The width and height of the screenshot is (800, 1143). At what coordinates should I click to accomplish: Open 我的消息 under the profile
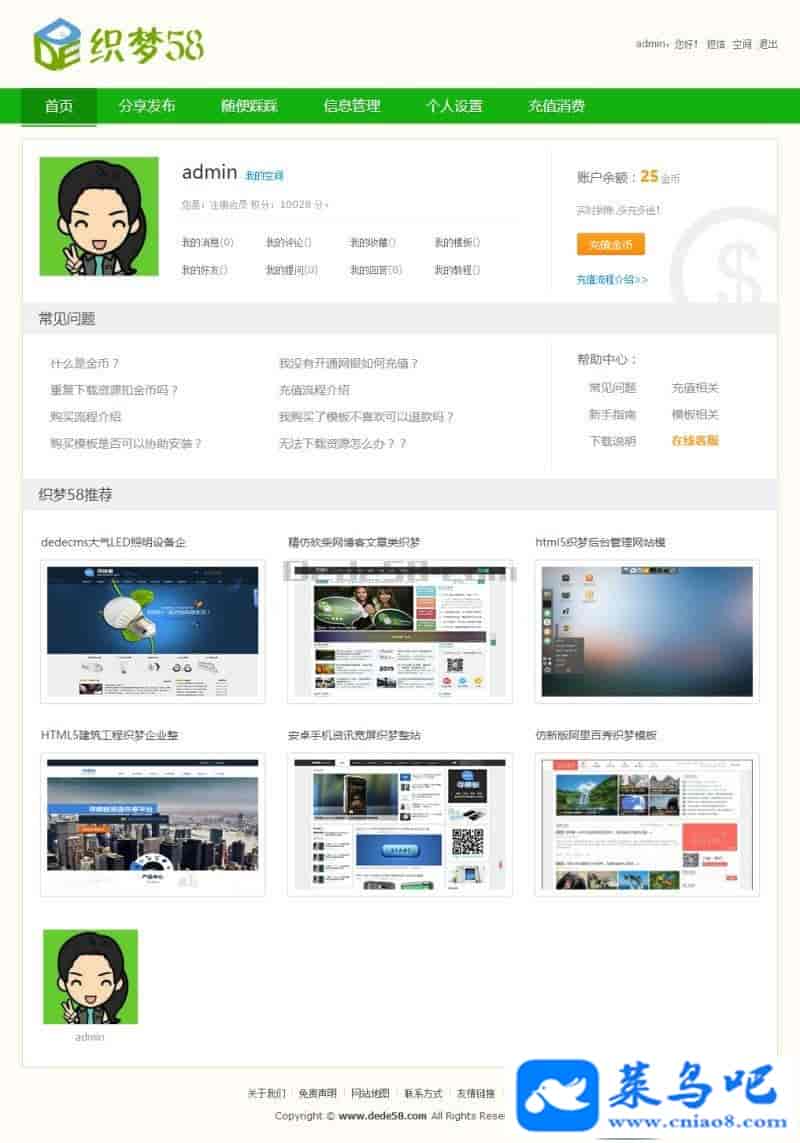tap(207, 242)
